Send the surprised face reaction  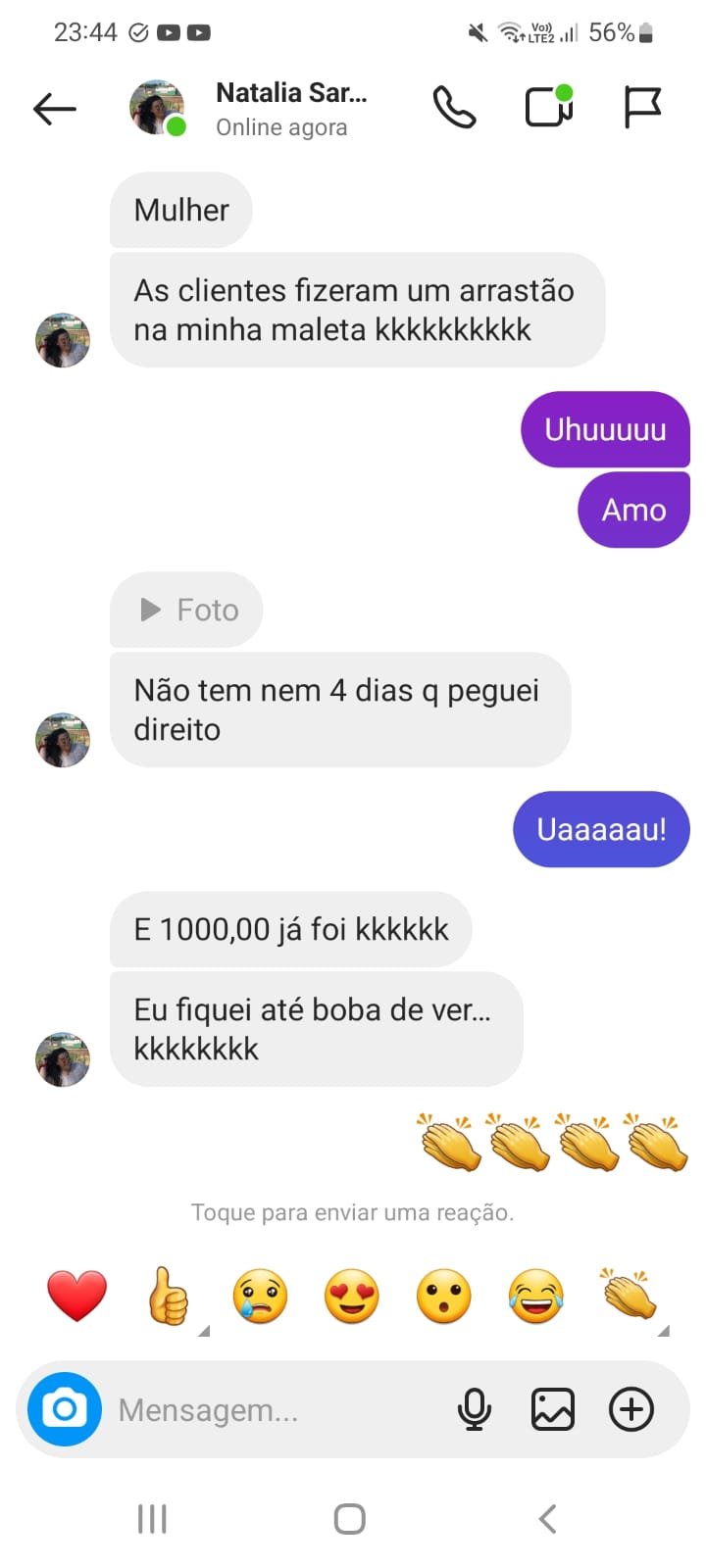pyautogui.click(x=444, y=1296)
